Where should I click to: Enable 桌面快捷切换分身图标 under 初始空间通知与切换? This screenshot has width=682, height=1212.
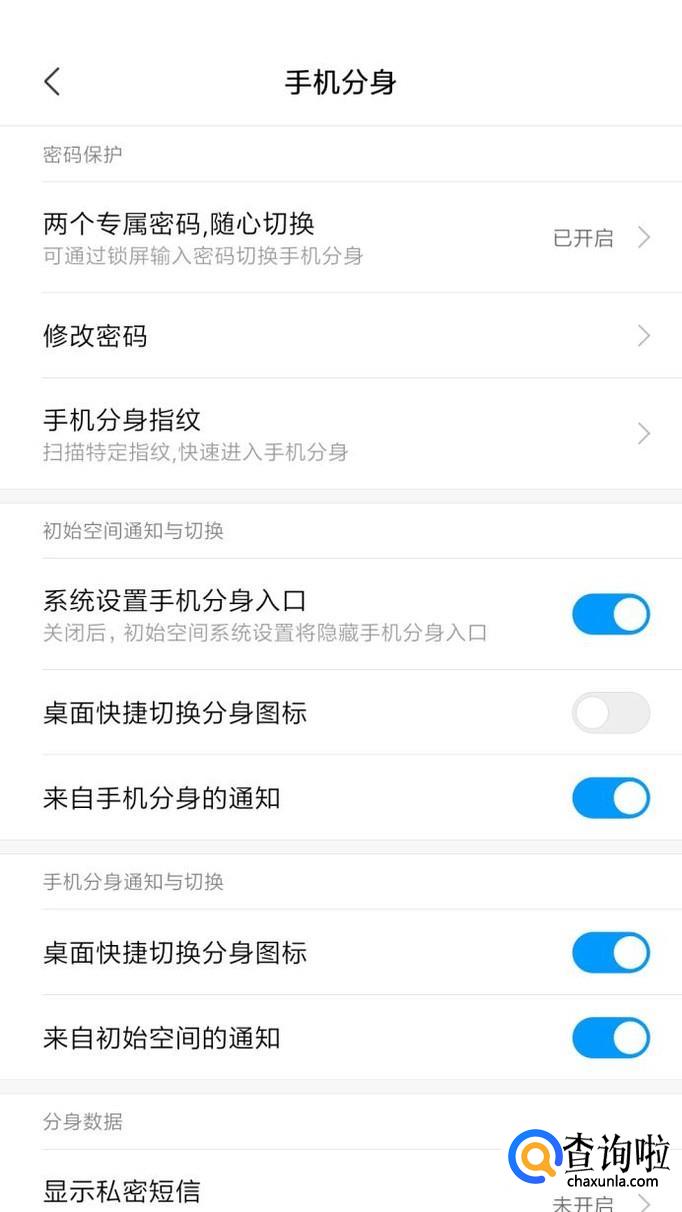click(610, 713)
